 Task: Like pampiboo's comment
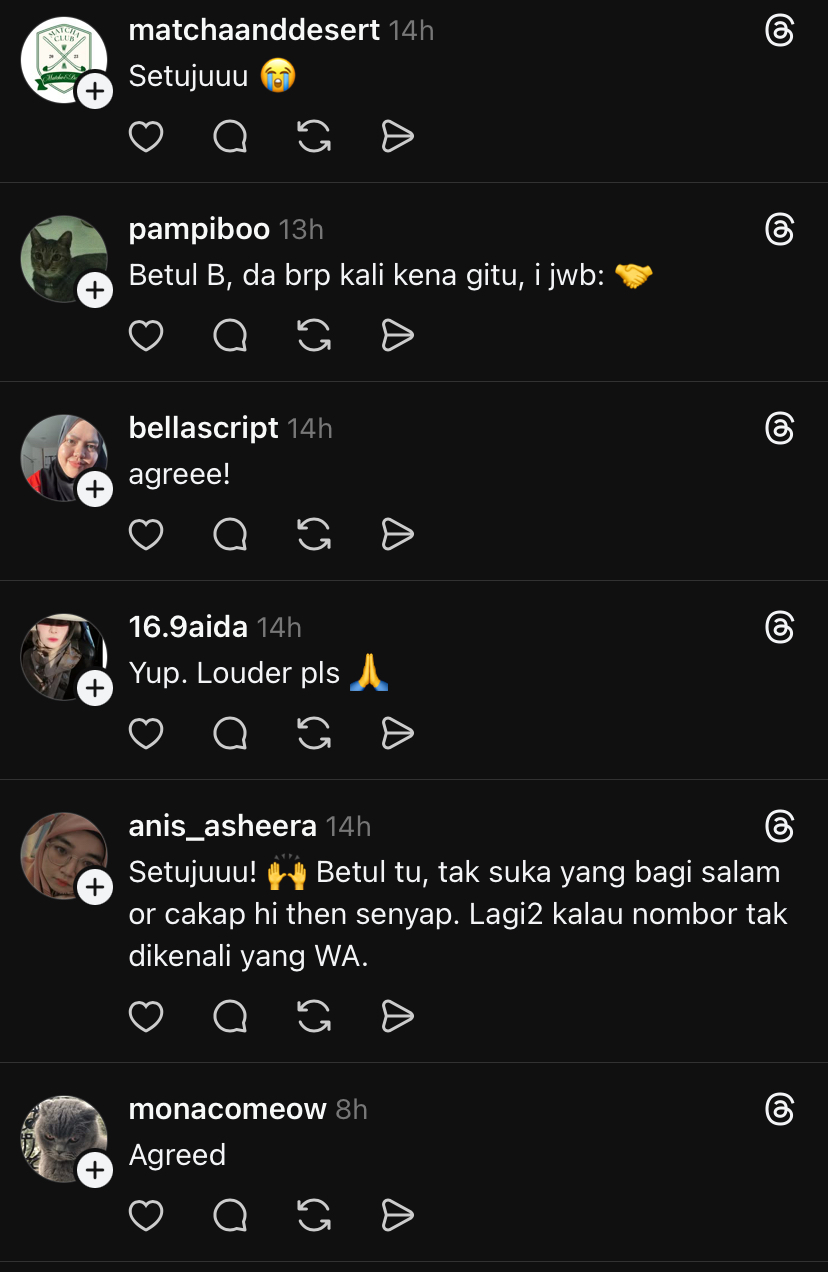point(146,335)
